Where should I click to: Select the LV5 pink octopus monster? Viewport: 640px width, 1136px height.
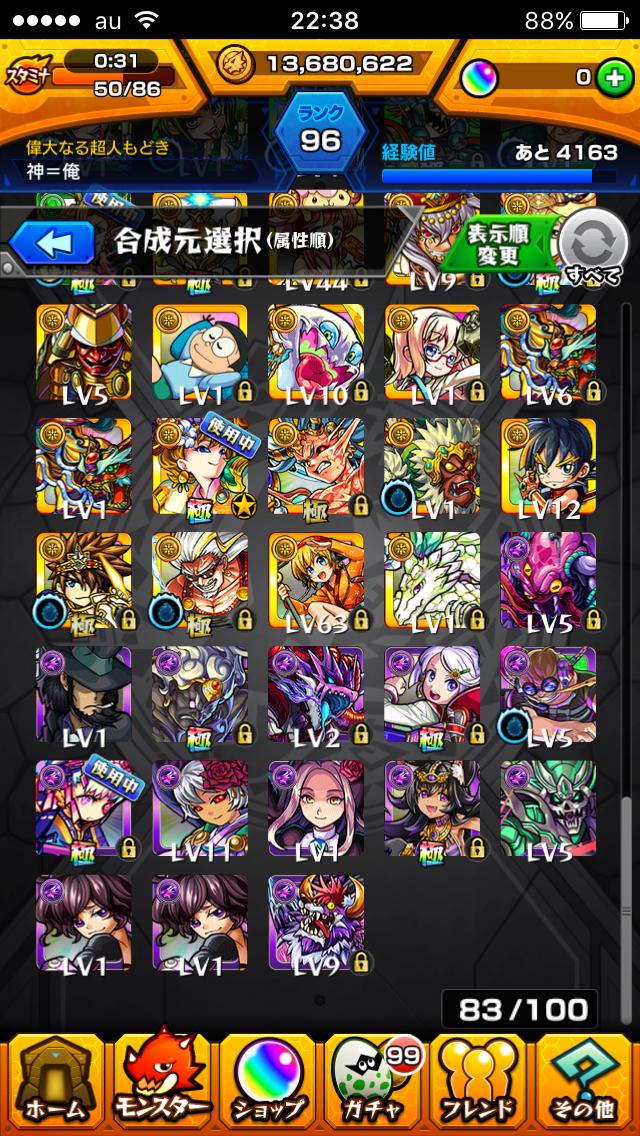point(548,580)
